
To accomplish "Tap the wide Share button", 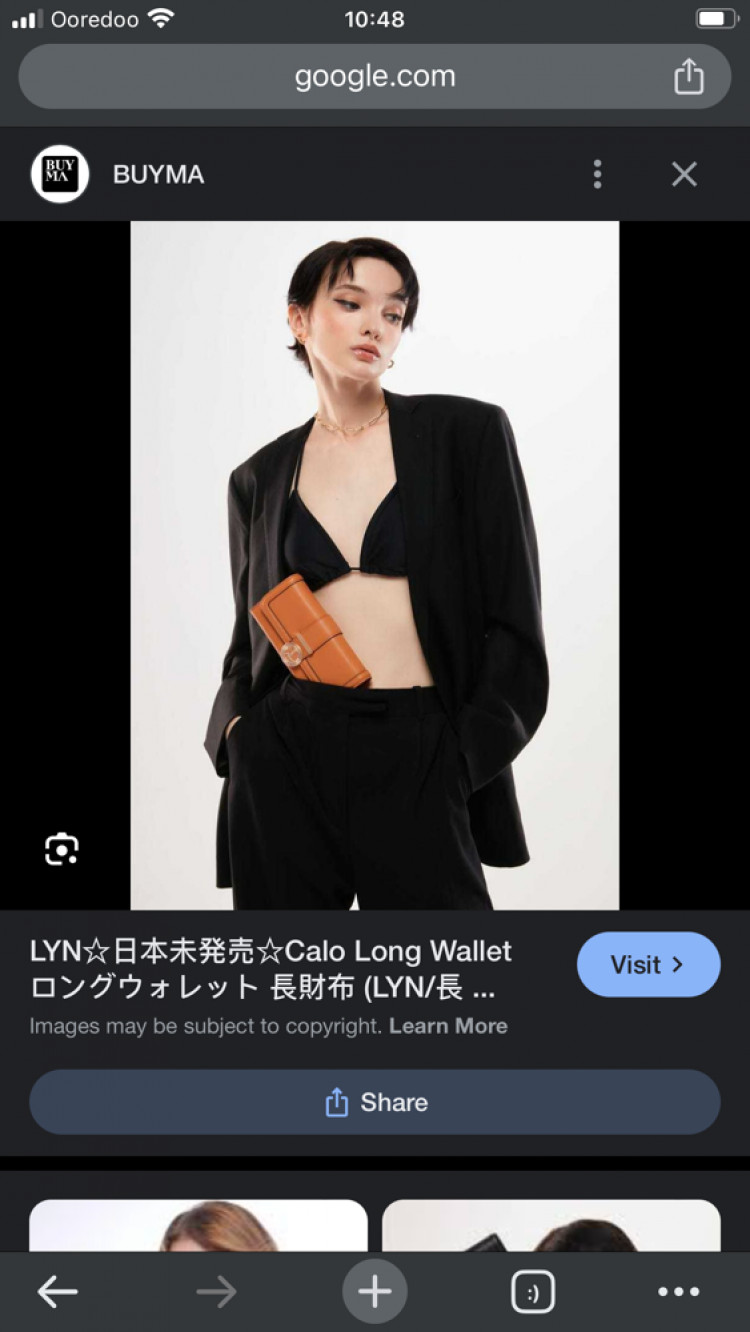I will click(x=374, y=1102).
